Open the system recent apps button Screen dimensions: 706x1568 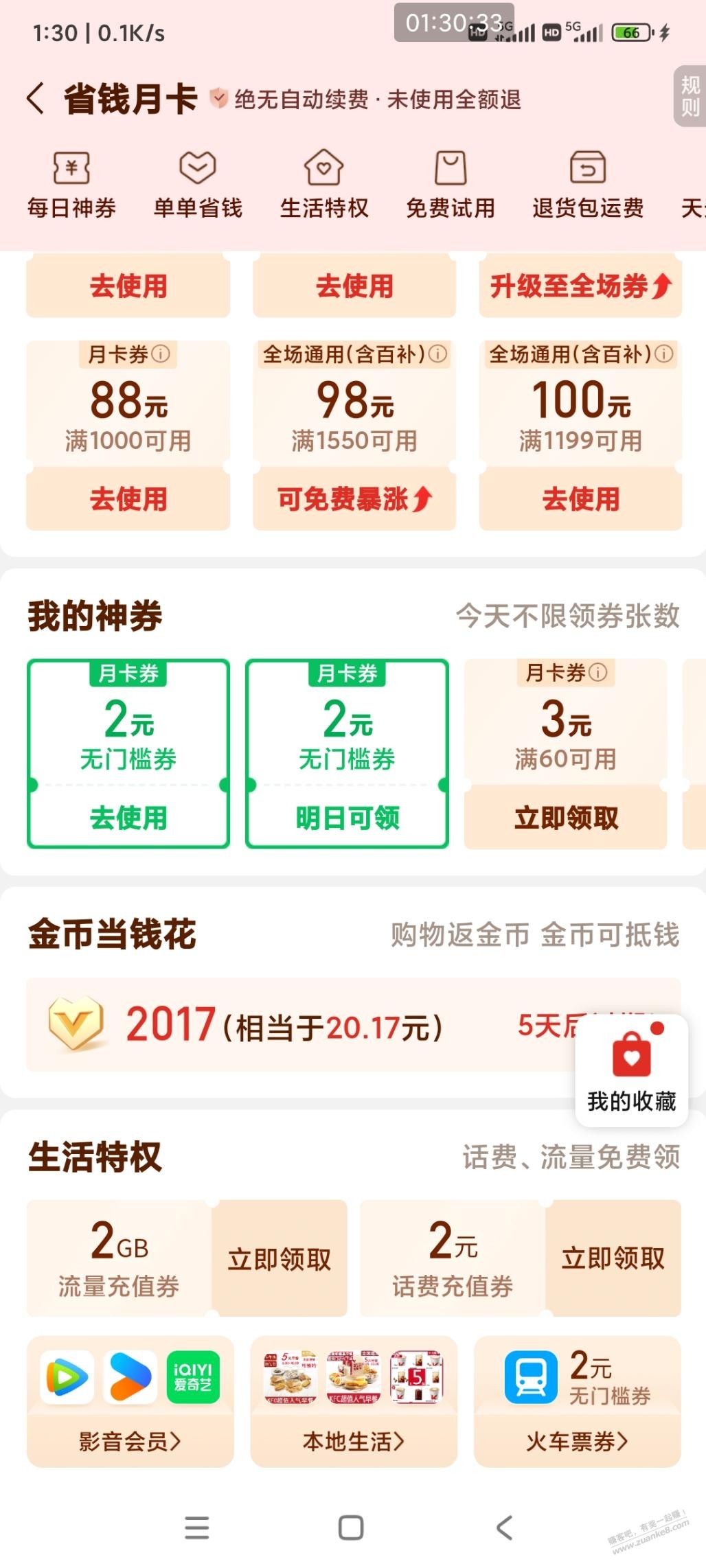(197, 1528)
